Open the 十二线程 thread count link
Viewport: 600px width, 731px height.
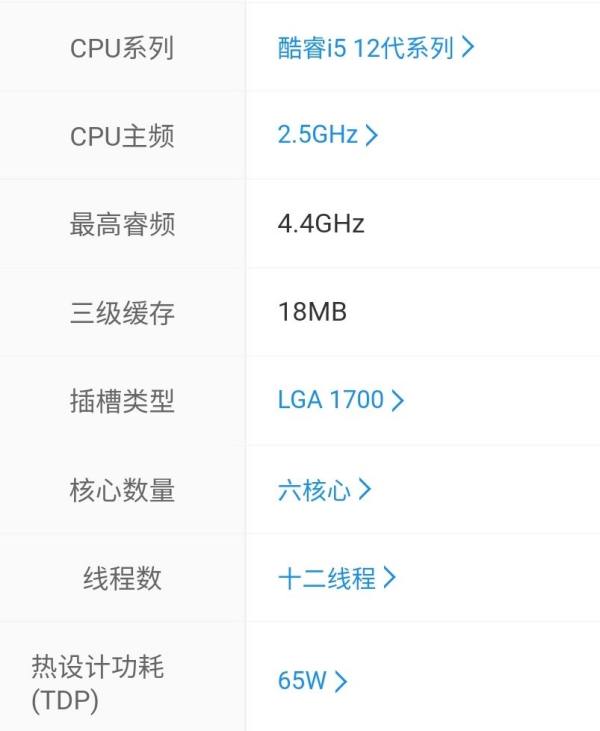pos(336,578)
